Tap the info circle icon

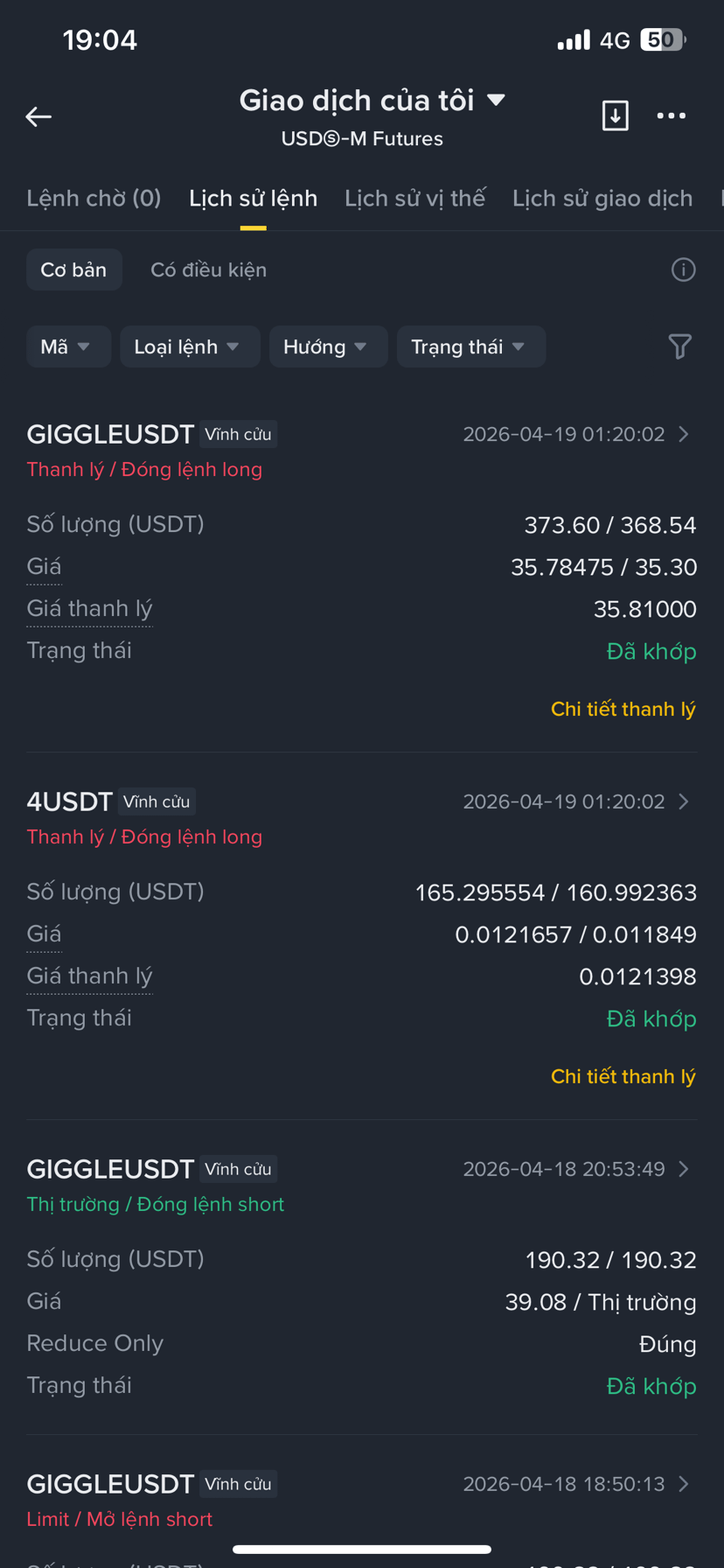(683, 269)
